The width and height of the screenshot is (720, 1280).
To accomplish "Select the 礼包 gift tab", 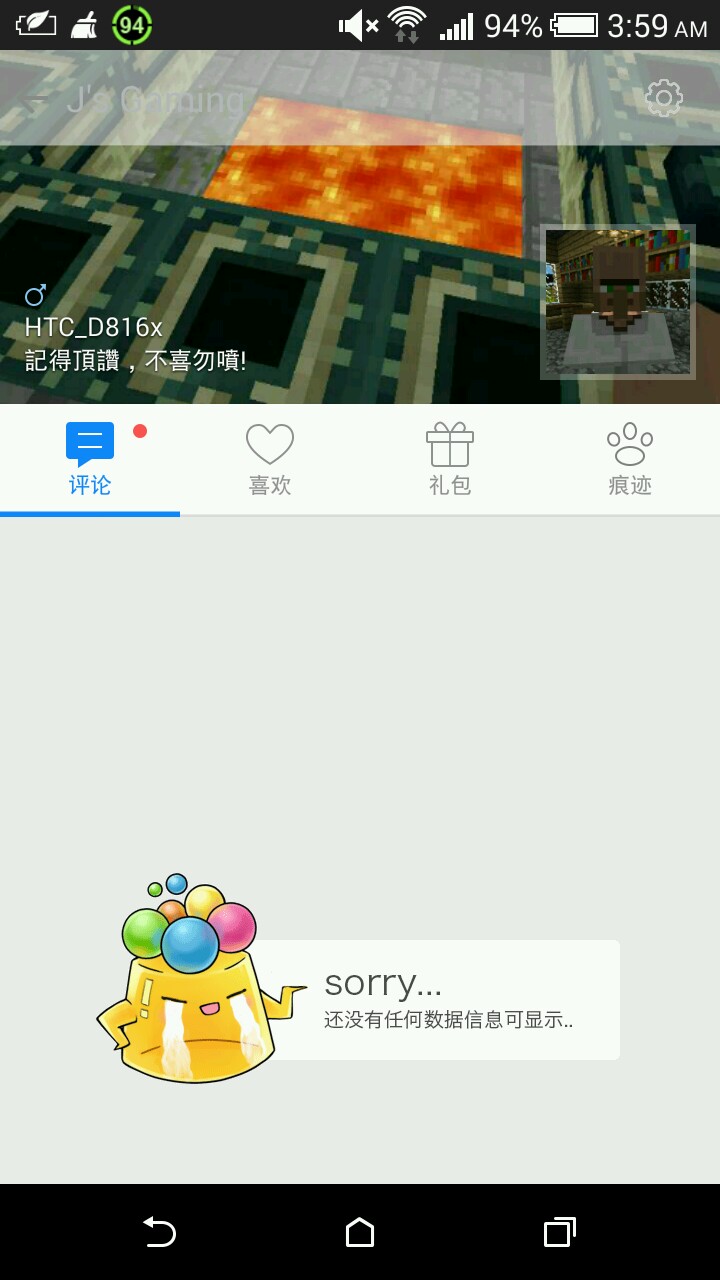I will [450, 460].
